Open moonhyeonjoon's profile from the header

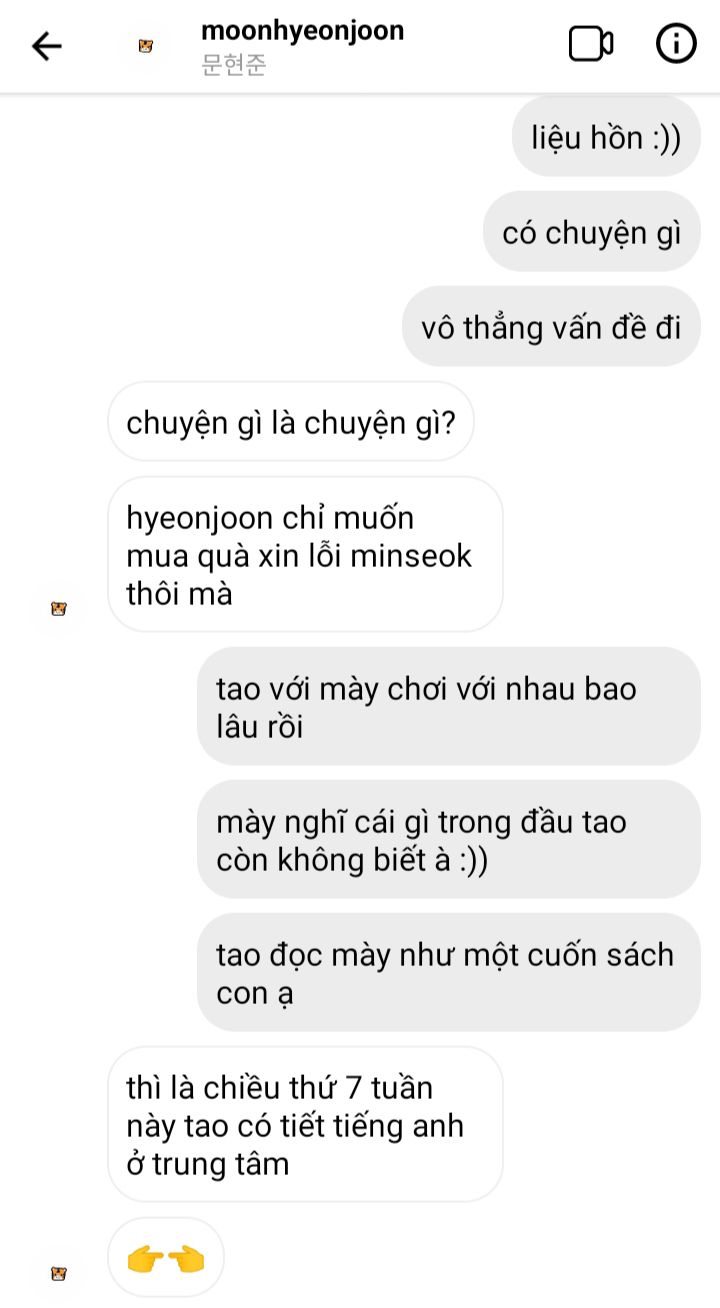pos(302,31)
